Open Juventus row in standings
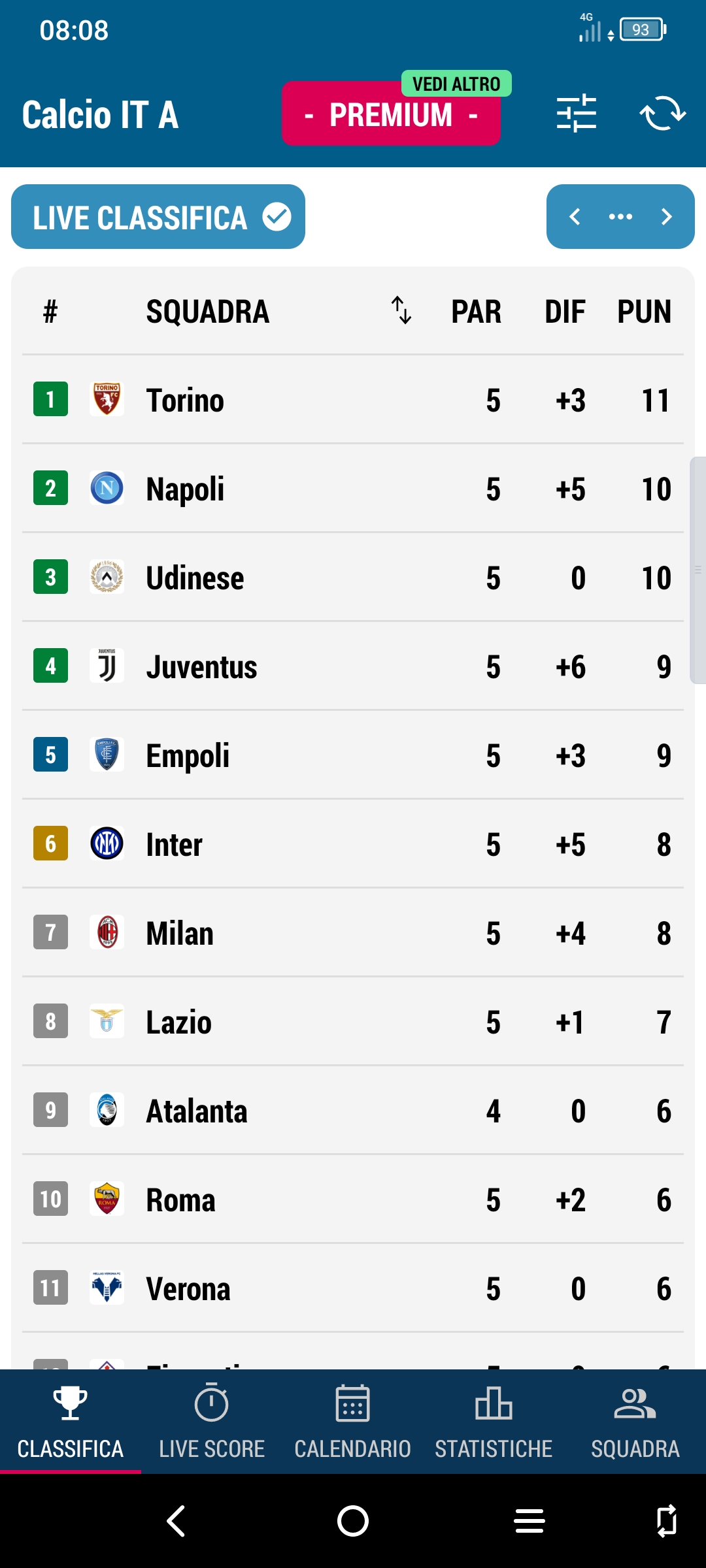 pyautogui.click(x=353, y=666)
